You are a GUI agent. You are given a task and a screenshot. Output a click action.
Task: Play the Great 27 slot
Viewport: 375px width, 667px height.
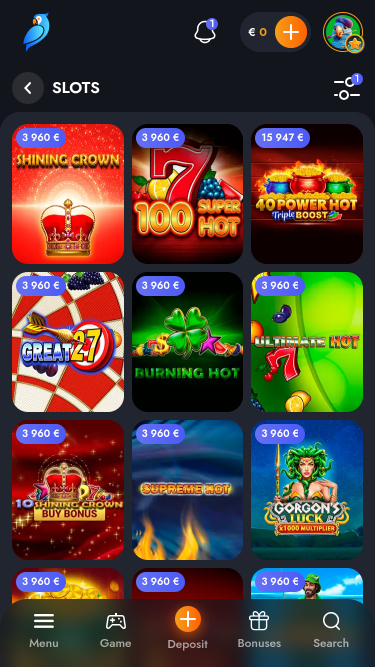(x=68, y=342)
